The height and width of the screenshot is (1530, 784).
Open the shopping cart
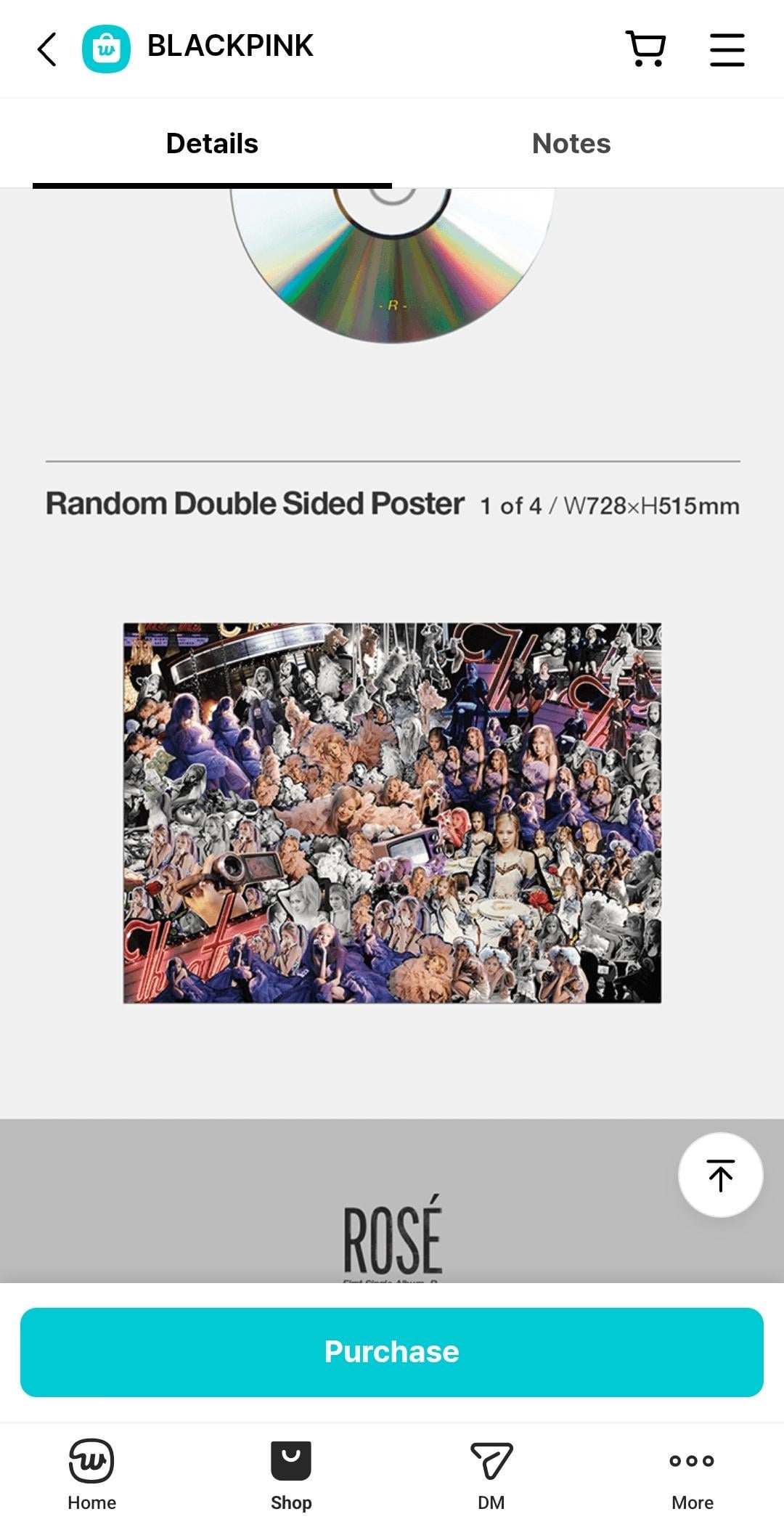pos(645,47)
